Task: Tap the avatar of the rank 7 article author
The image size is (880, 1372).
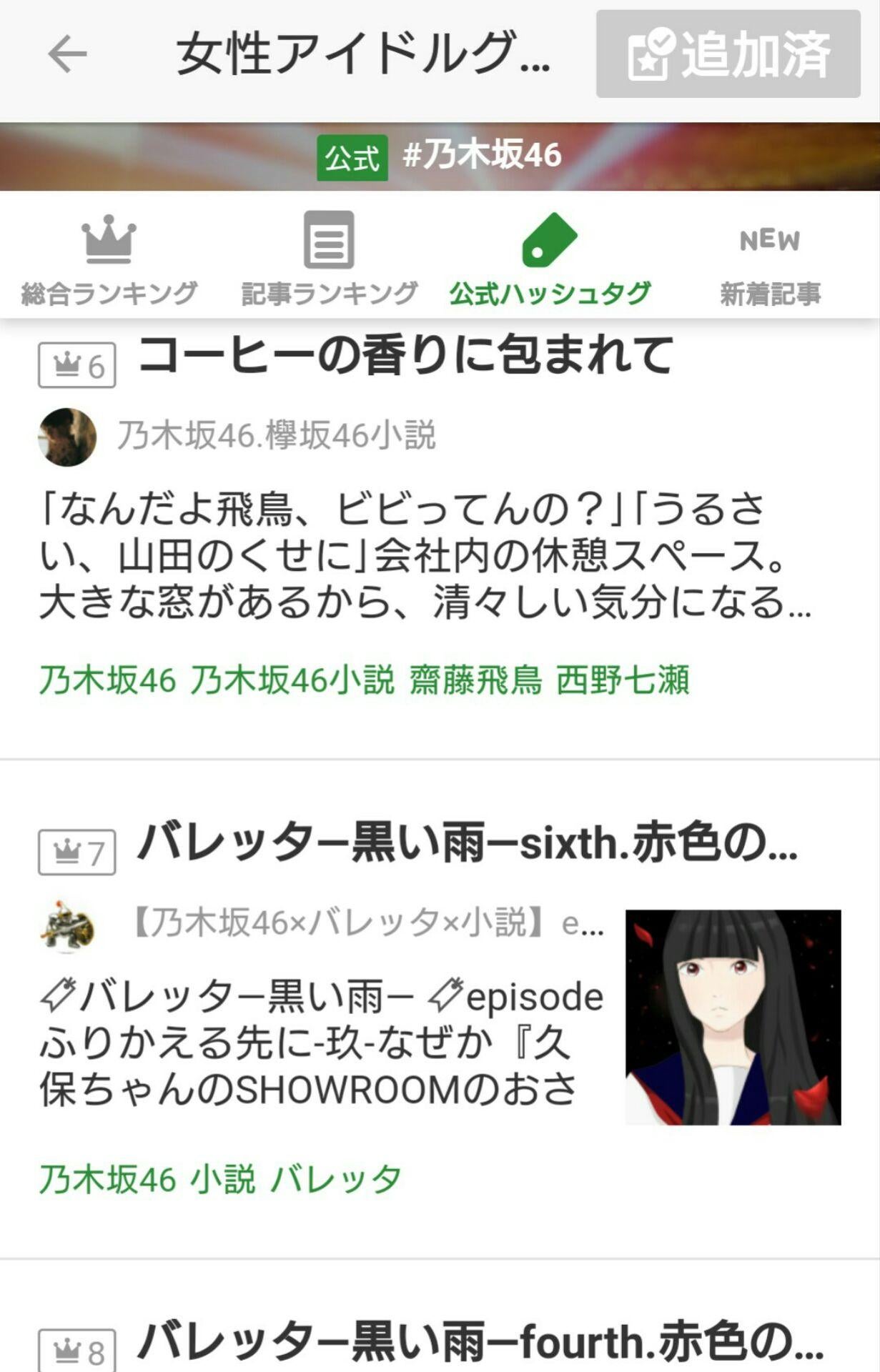Action: pyautogui.click(x=68, y=925)
